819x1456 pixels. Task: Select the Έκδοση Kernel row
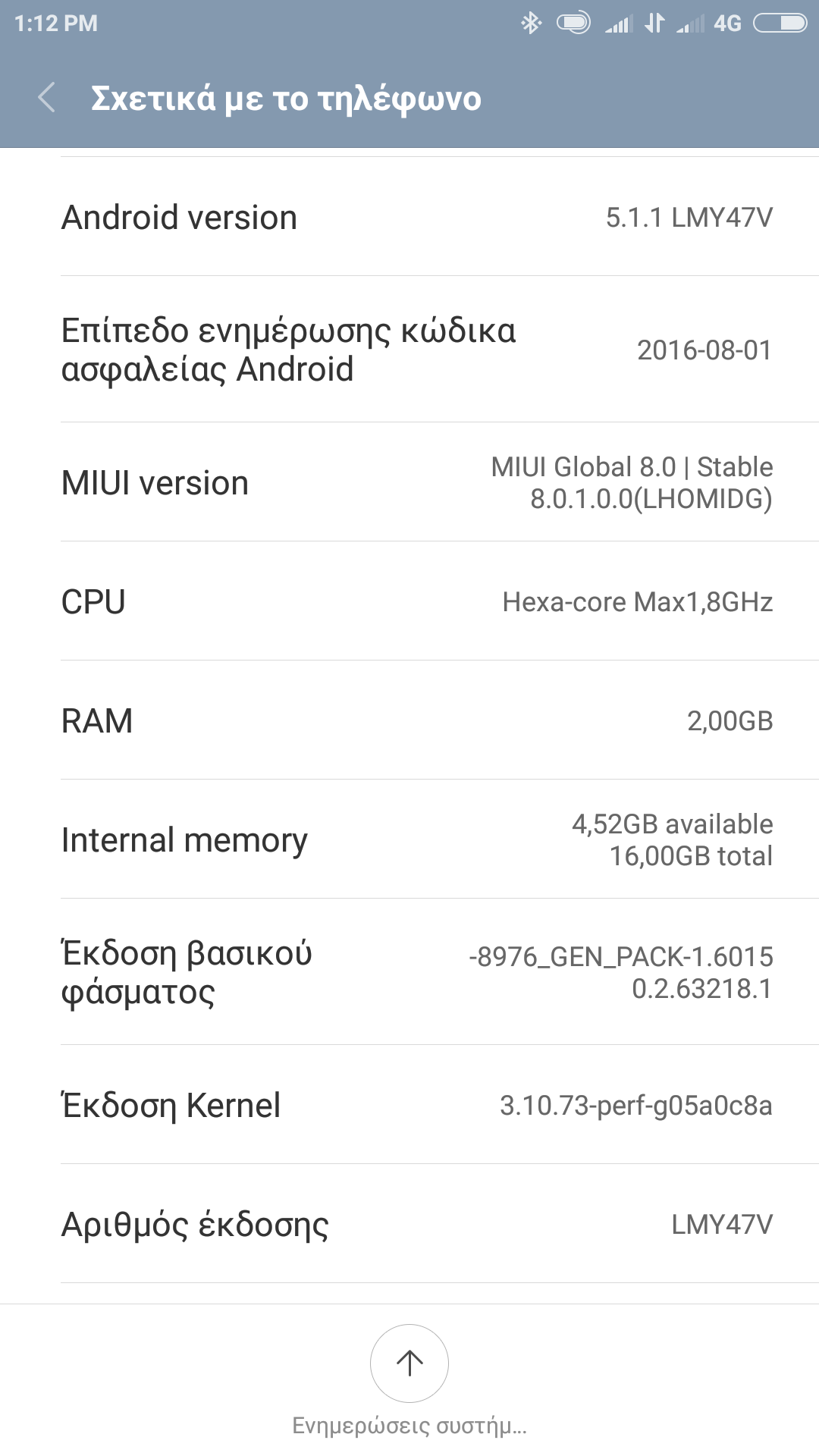click(409, 1105)
